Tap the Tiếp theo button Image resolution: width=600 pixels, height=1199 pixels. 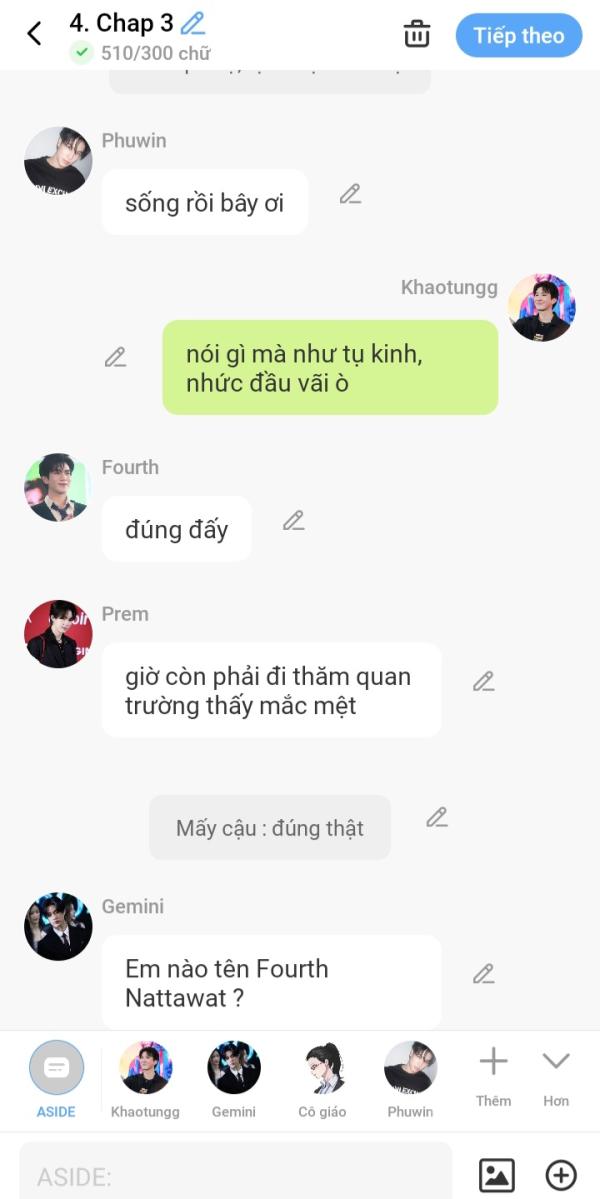point(518,35)
